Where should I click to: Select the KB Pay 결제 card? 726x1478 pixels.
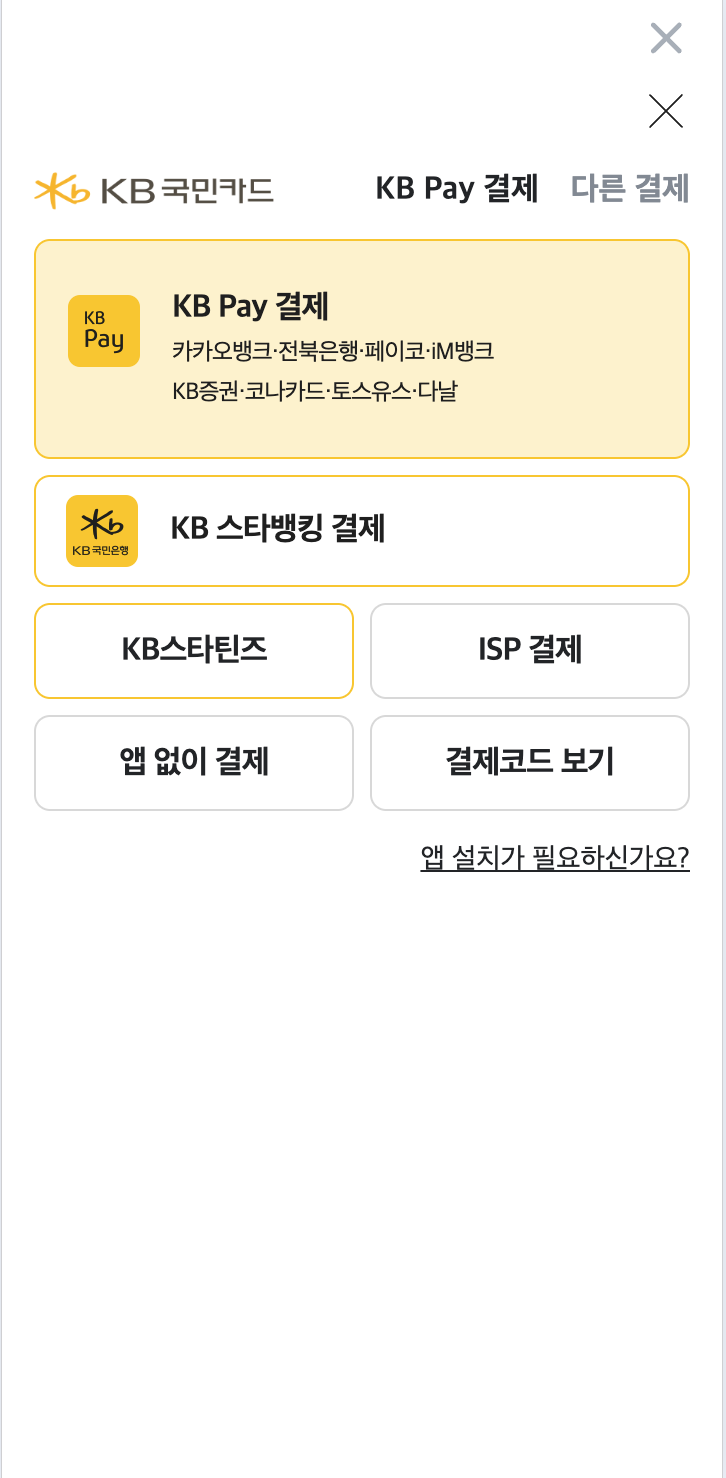click(x=362, y=349)
